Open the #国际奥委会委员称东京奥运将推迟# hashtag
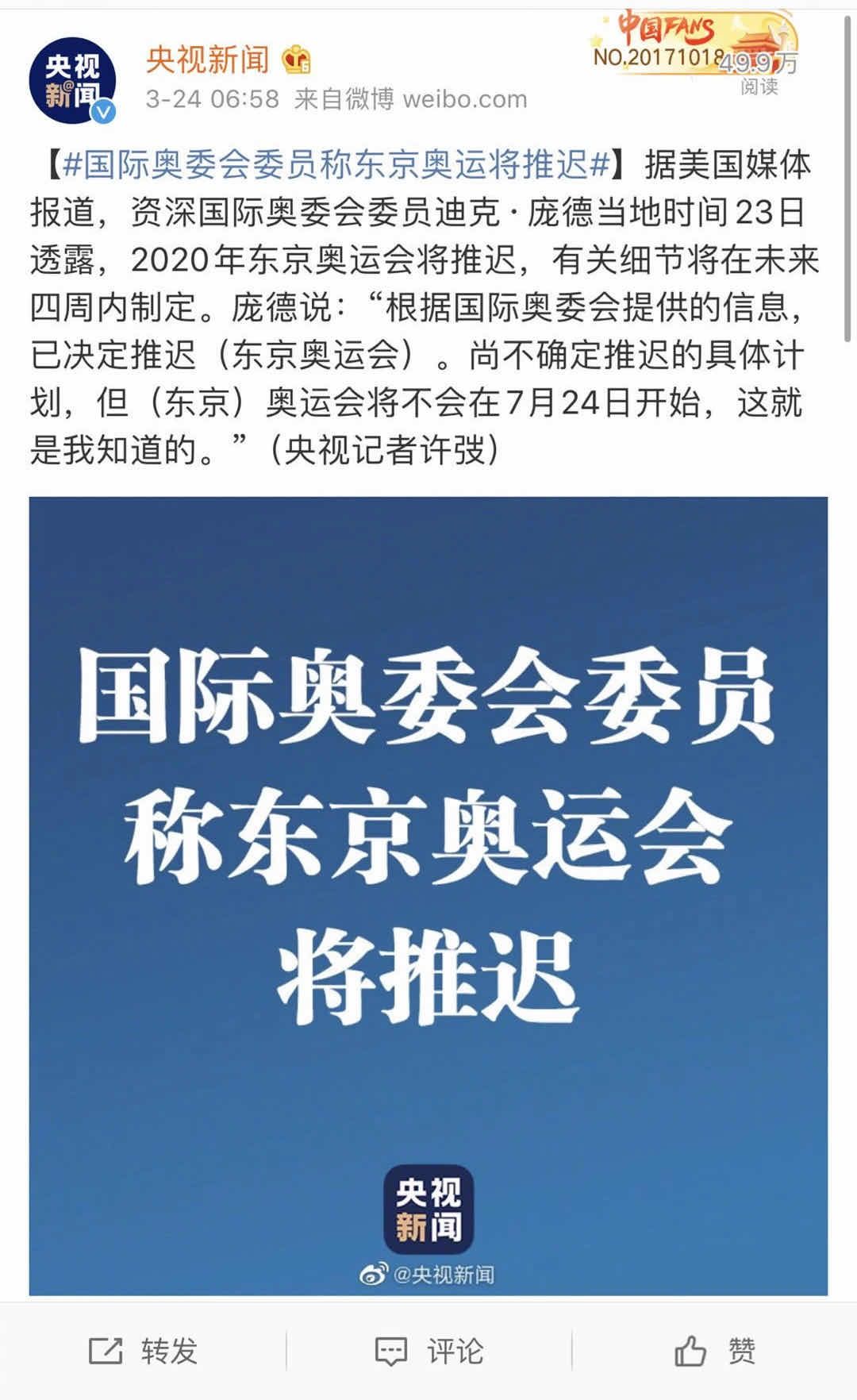857x1400 pixels. (x=336, y=165)
